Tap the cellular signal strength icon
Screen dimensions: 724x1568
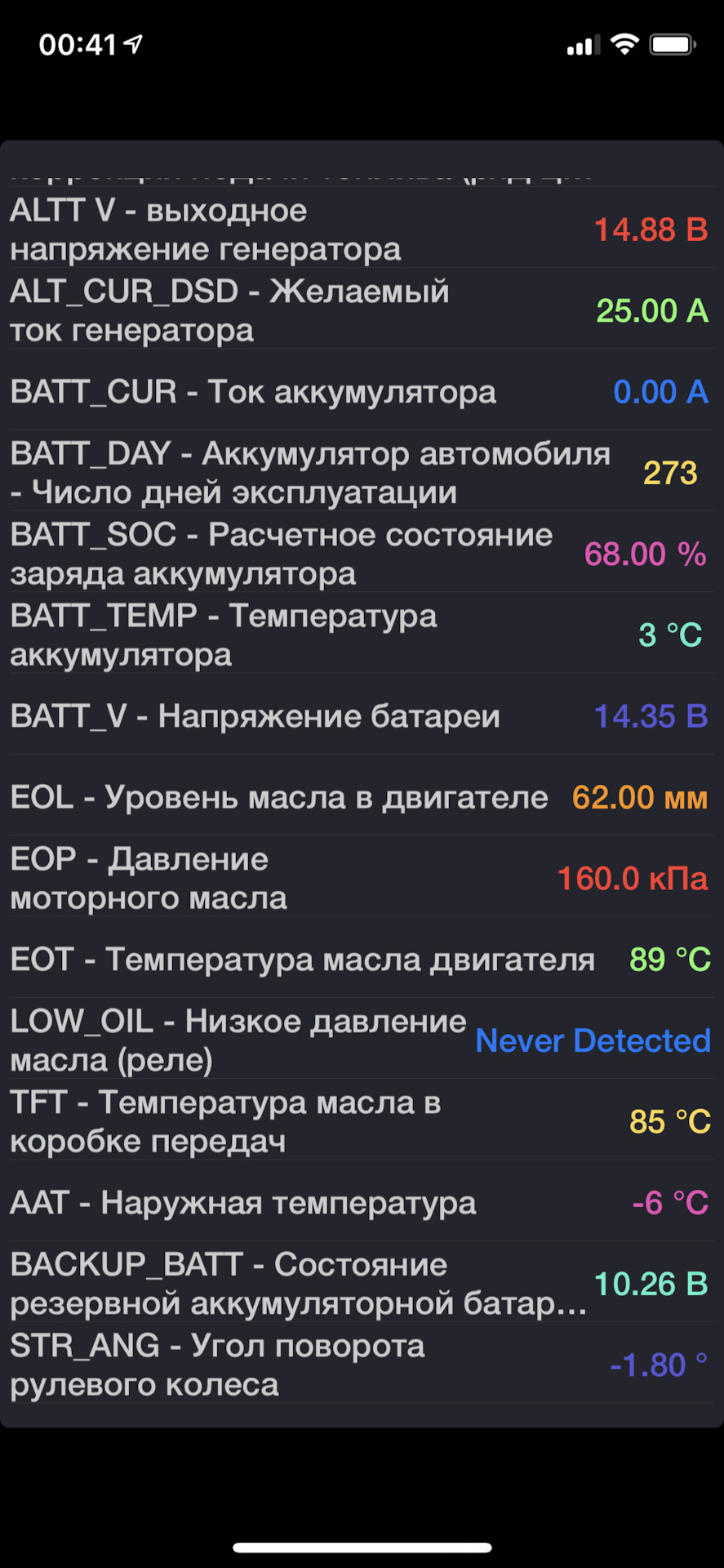coord(581,46)
